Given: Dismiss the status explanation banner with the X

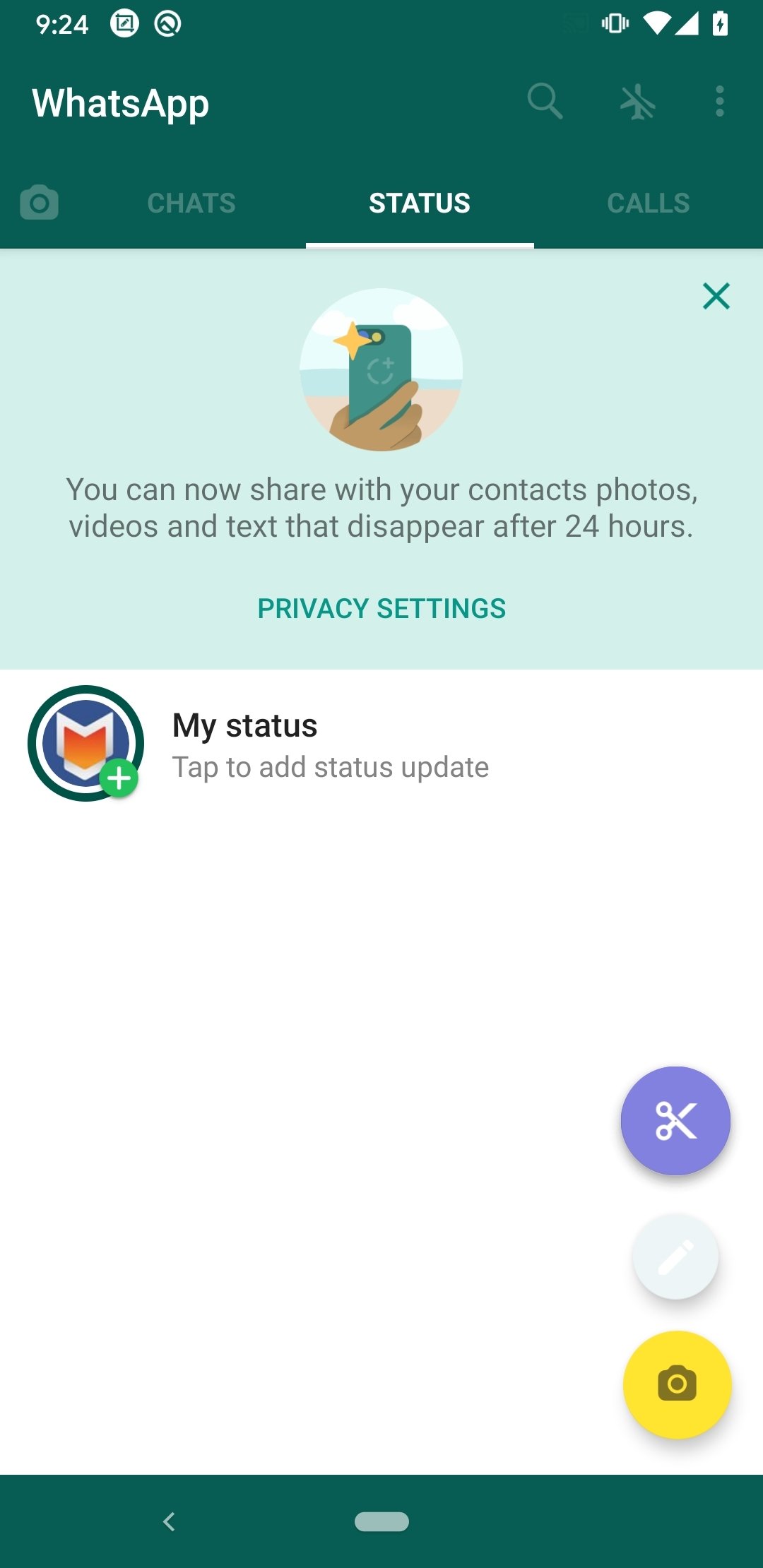Looking at the screenshot, I should [716, 297].
